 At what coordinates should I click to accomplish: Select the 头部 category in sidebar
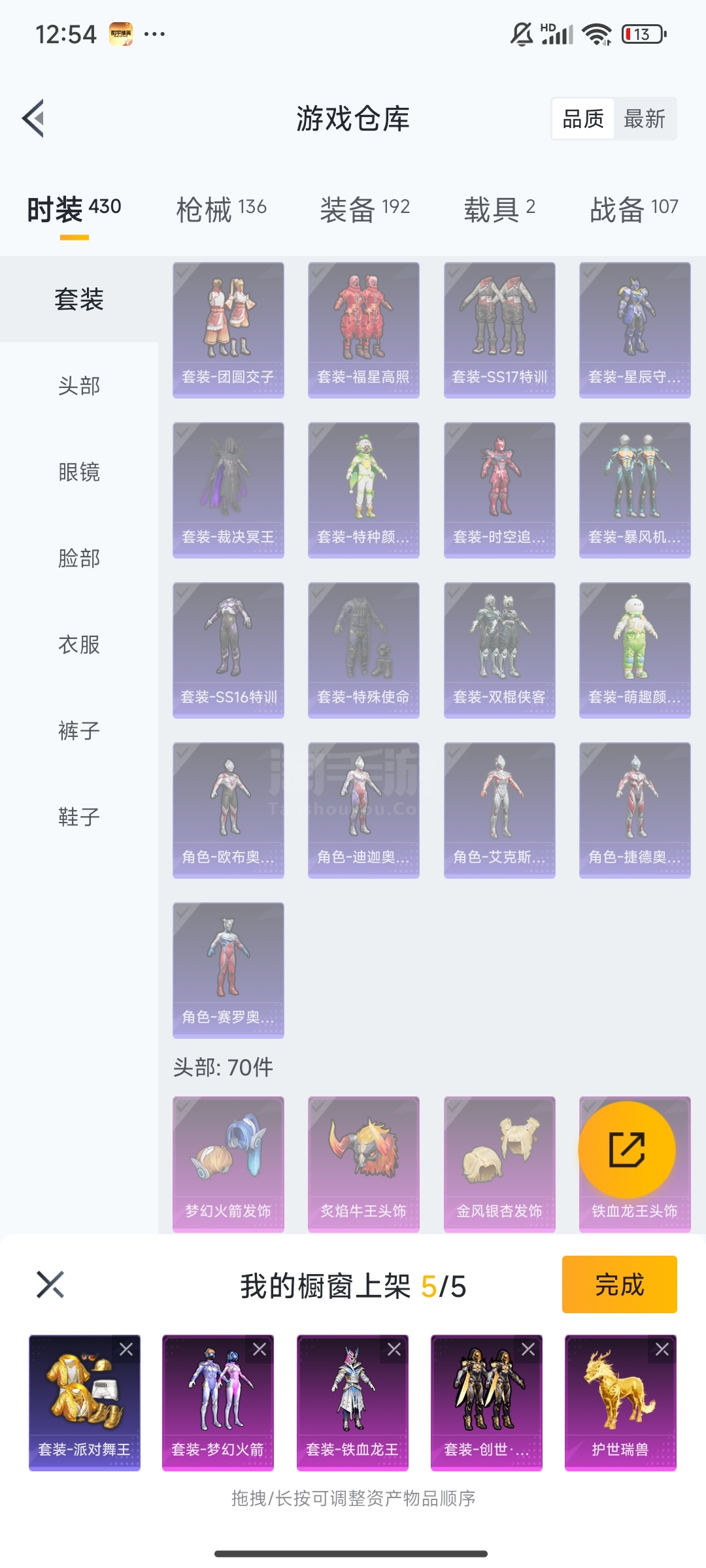point(79,385)
